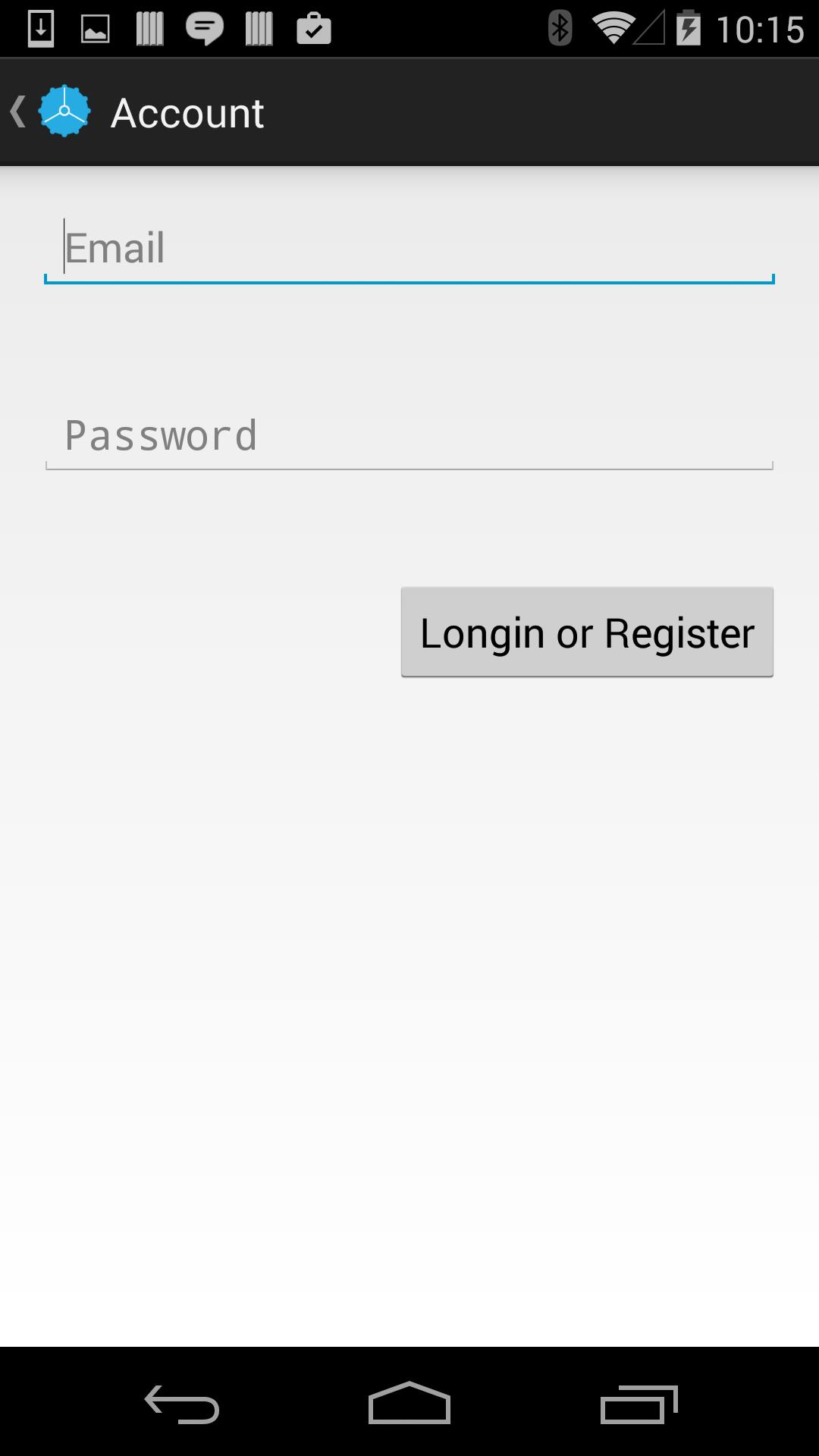The image size is (819, 1456).
Task: Tap the Longin or Register button
Action: click(x=587, y=632)
